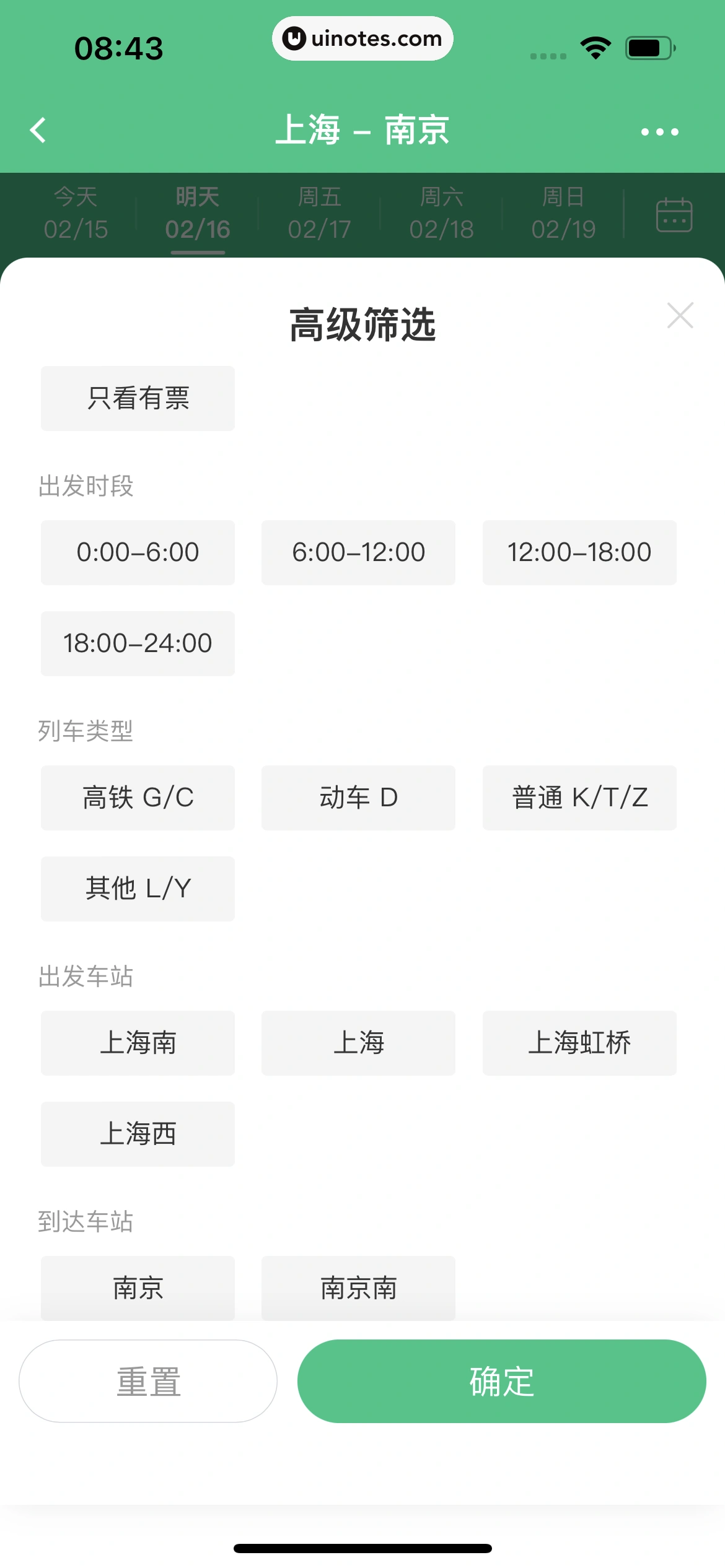Screen dimensions: 725x1568
Task: Filter departures to 12:00–18:00
Action: [x=579, y=552]
